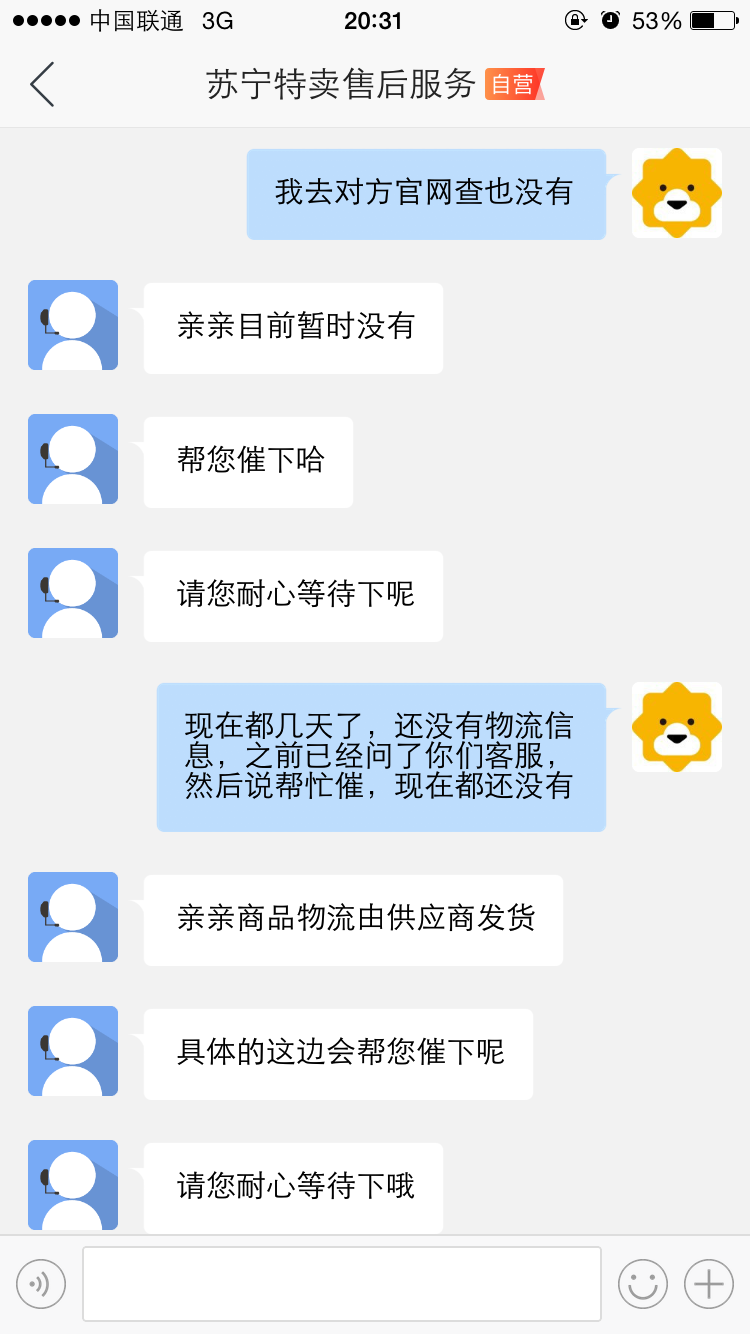The height and width of the screenshot is (1334, 750).
Task: Expand the back chevron to leave the chat
Action: tap(42, 85)
